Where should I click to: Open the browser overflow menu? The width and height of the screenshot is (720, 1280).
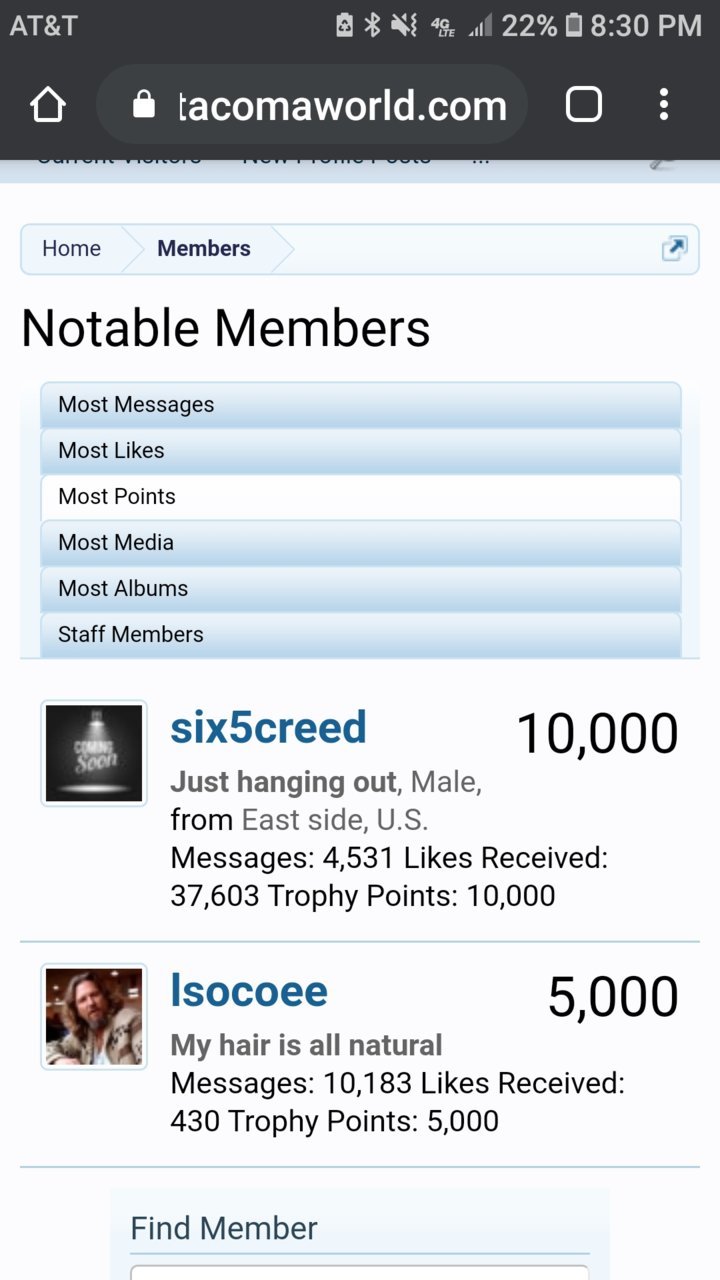tap(663, 105)
